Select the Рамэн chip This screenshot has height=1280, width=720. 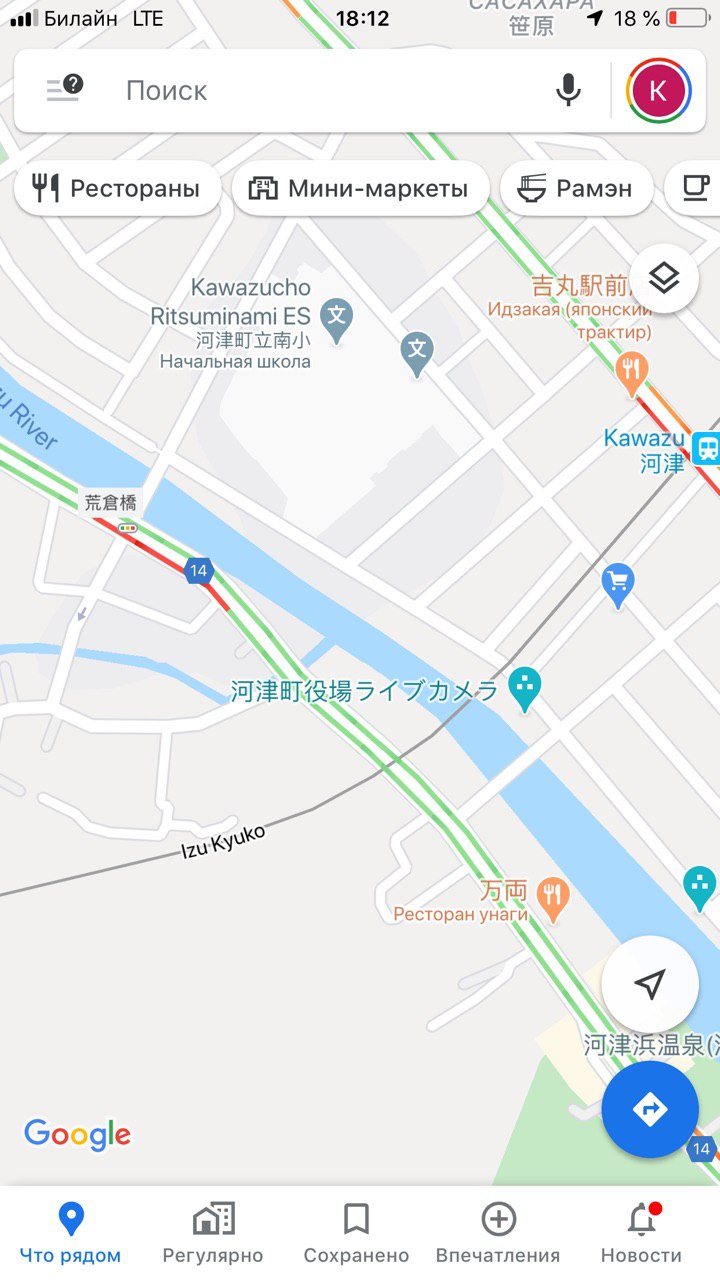pyautogui.click(x=576, y=188)
